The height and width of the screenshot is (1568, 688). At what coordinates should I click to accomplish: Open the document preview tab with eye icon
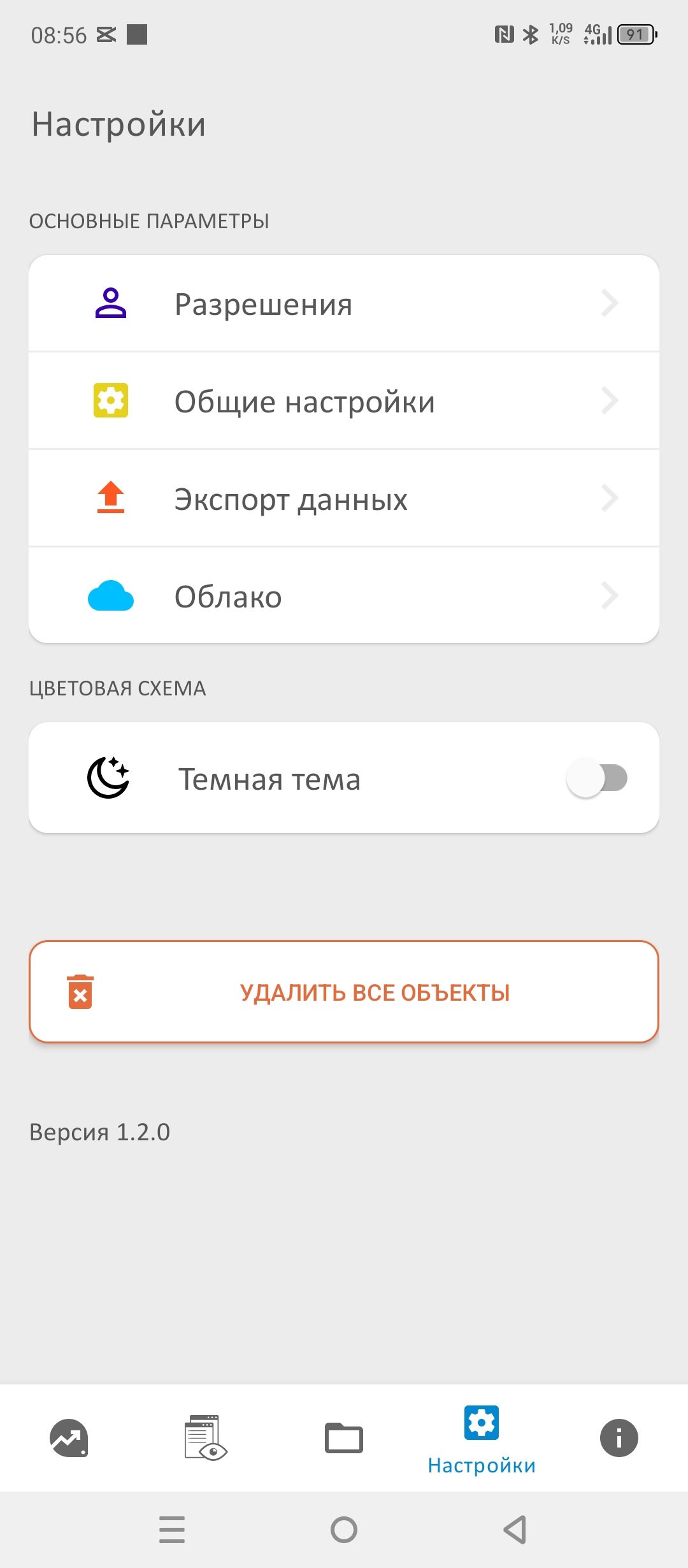[206, 1439]
